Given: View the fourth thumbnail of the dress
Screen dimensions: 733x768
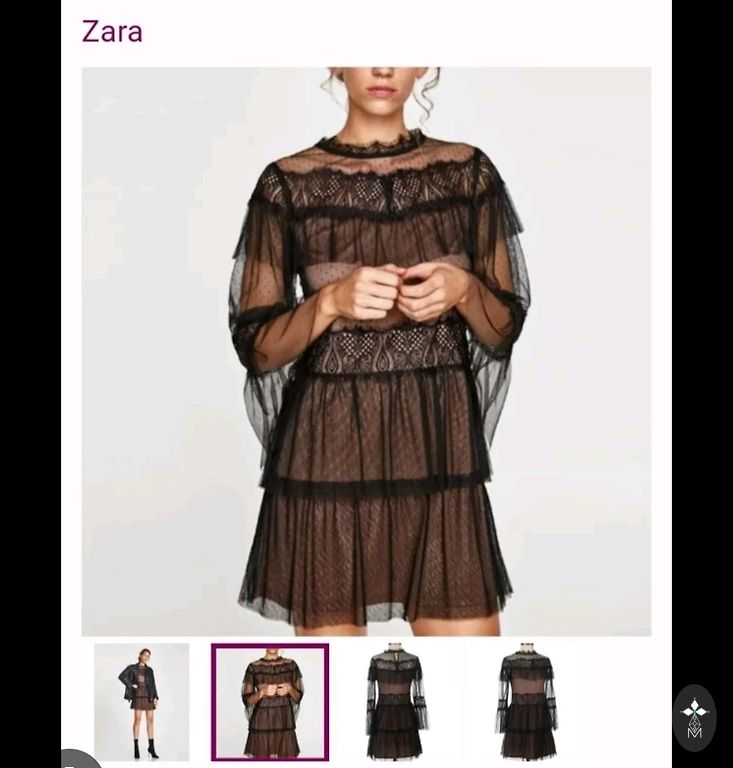Looking at the screenshot, I should click(526, 701).
